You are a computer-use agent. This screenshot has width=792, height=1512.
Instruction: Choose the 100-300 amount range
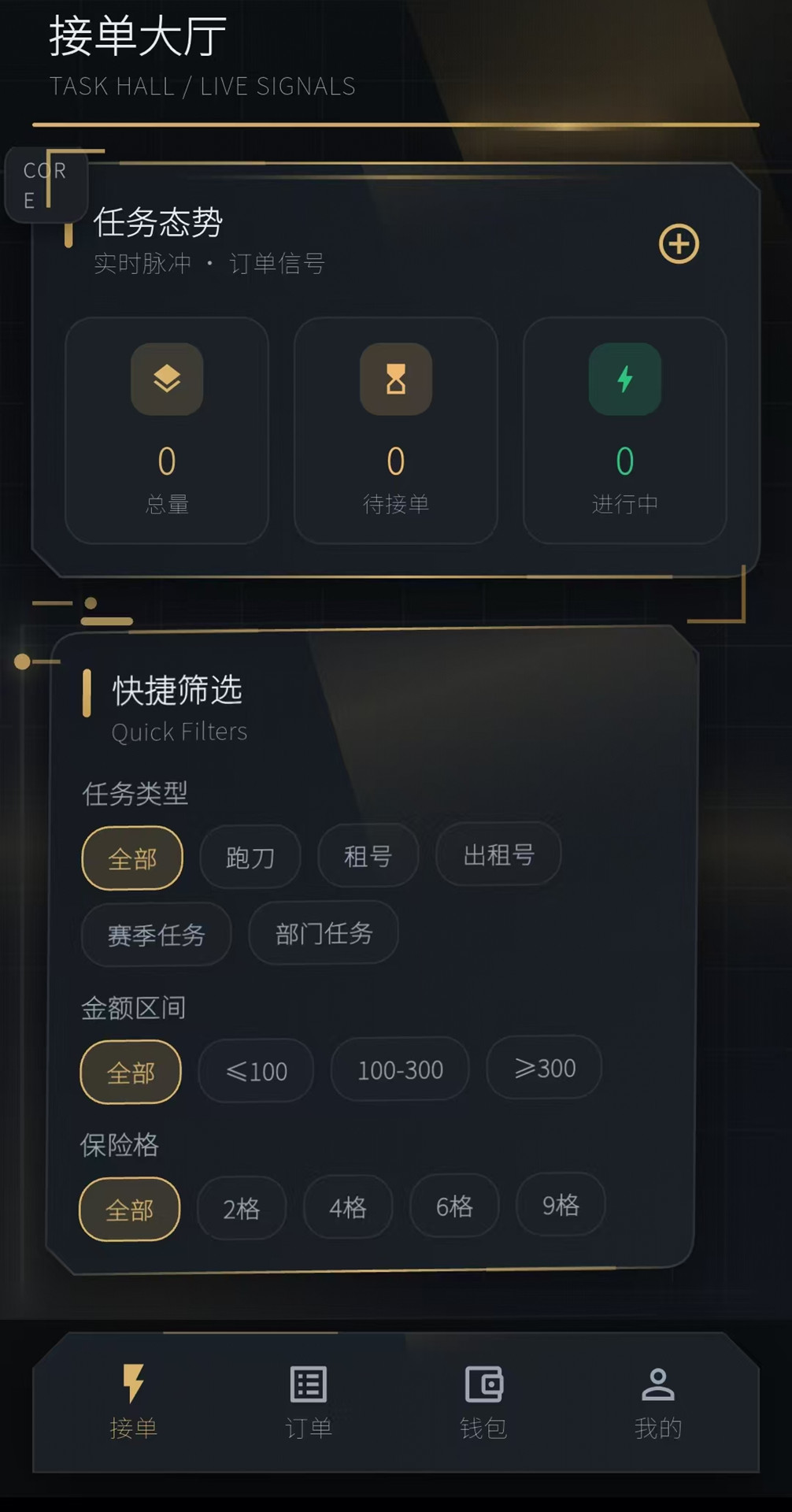pos(400,1069)
